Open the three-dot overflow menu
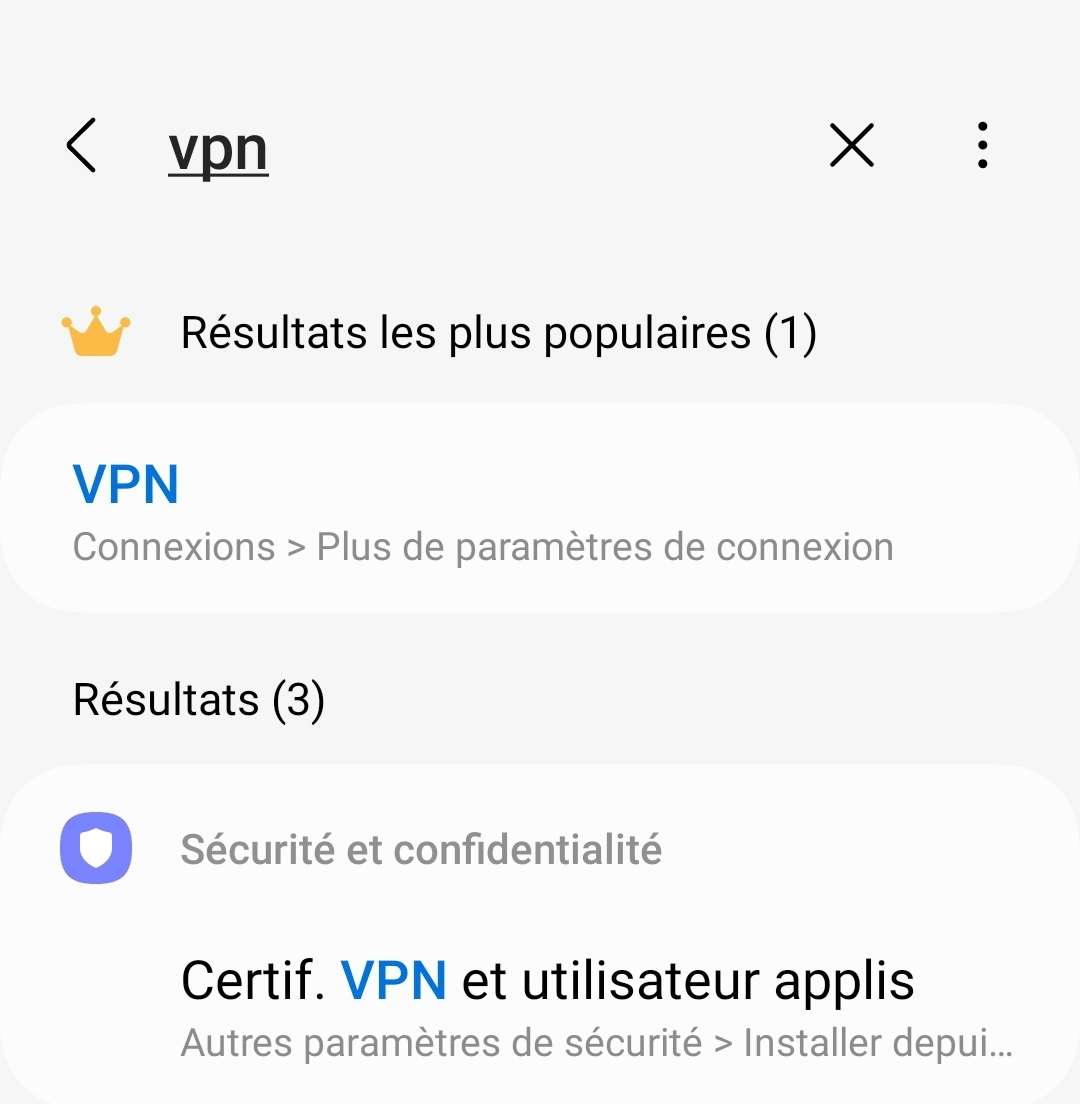The height and width of the screenshot is (1104, 1080). coord(983,146)
